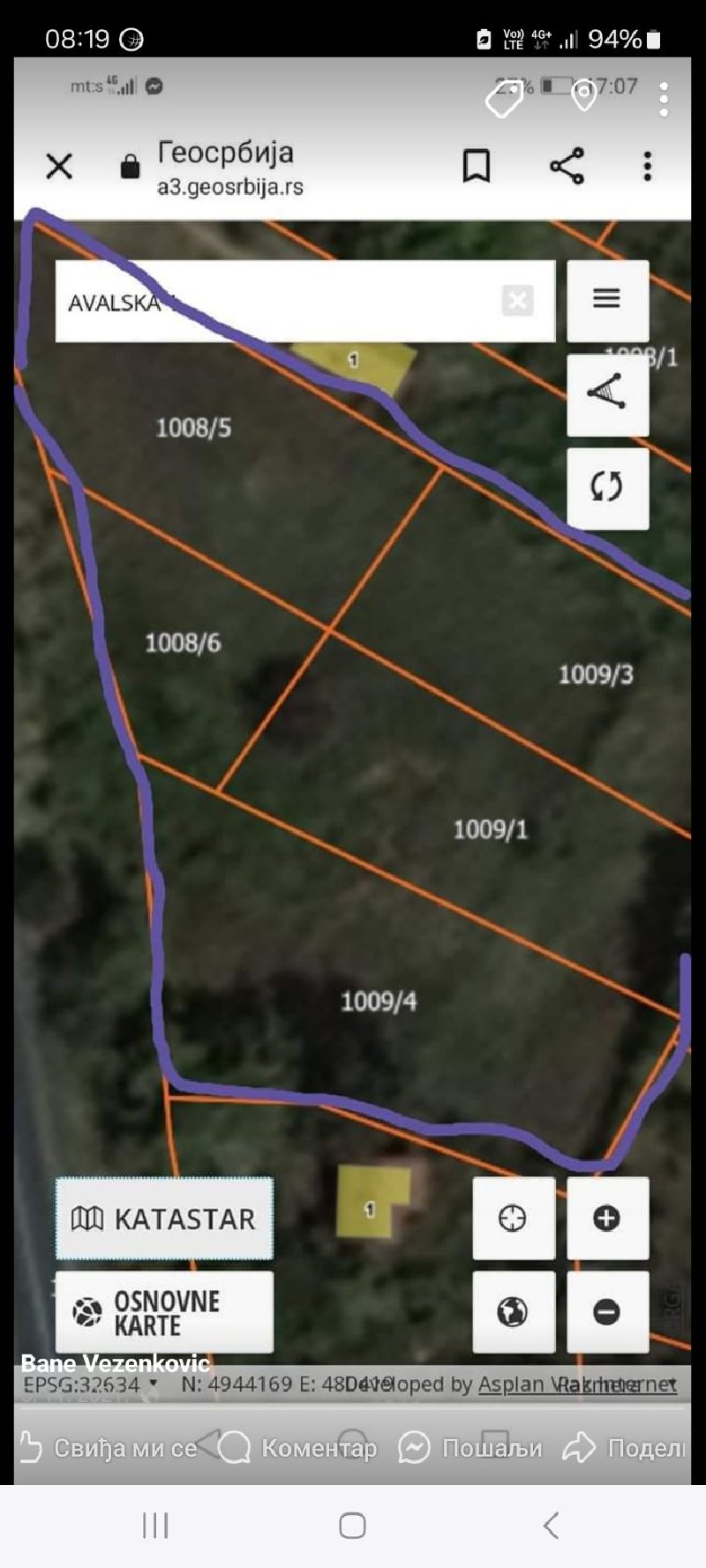The height and width of the screenshot is (1568, 706).
Task: Send the photo with Пошаљи
Action: [x=469, y=1448]
